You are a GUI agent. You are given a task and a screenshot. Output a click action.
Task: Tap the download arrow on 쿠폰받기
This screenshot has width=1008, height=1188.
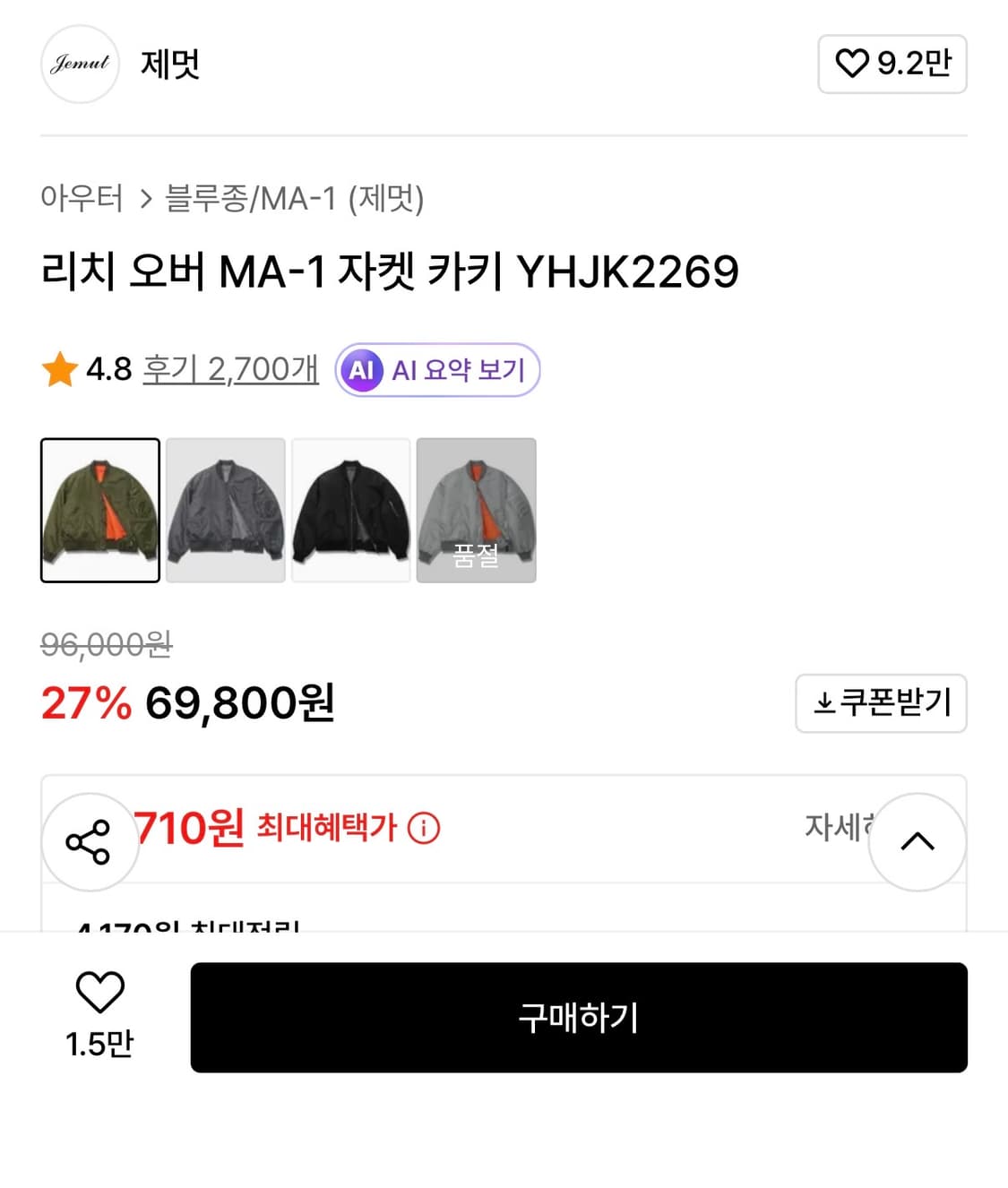[x=824, y=704]
